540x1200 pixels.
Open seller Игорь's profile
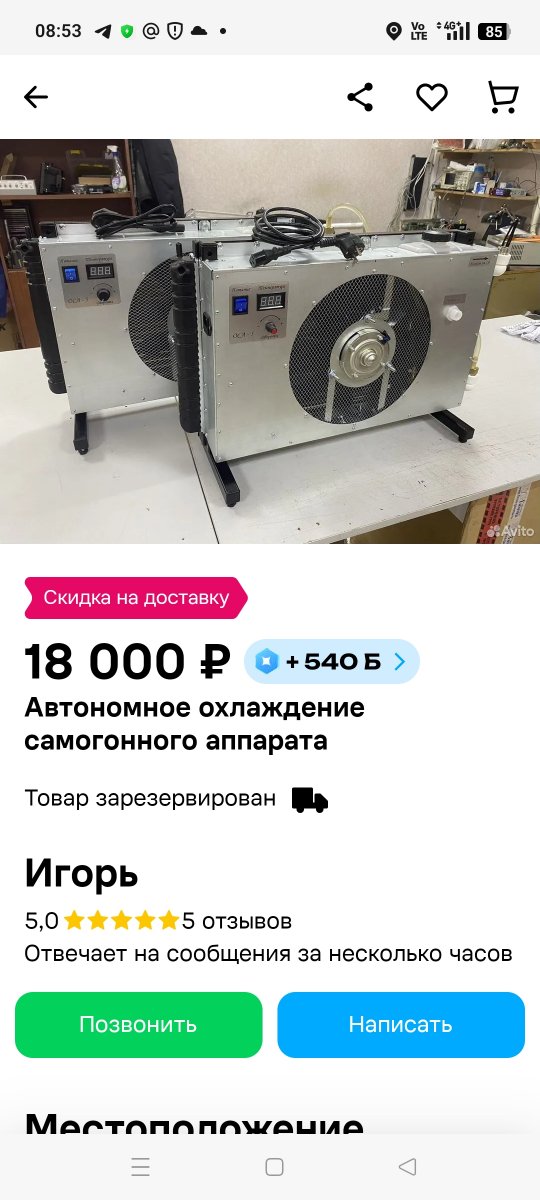pyautogui.click(x=81, y=875)
